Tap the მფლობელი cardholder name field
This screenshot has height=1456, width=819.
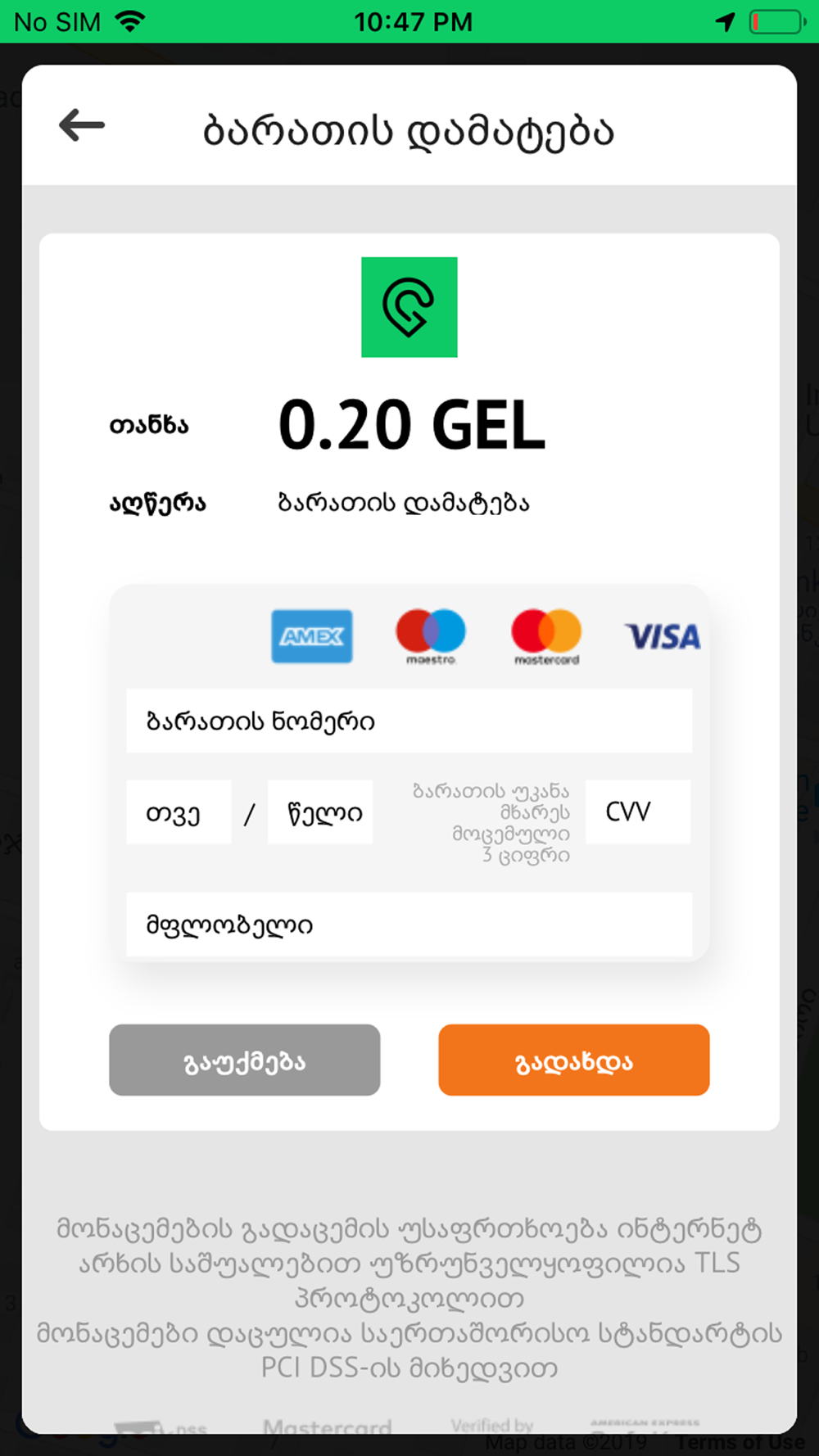(409, 925)
